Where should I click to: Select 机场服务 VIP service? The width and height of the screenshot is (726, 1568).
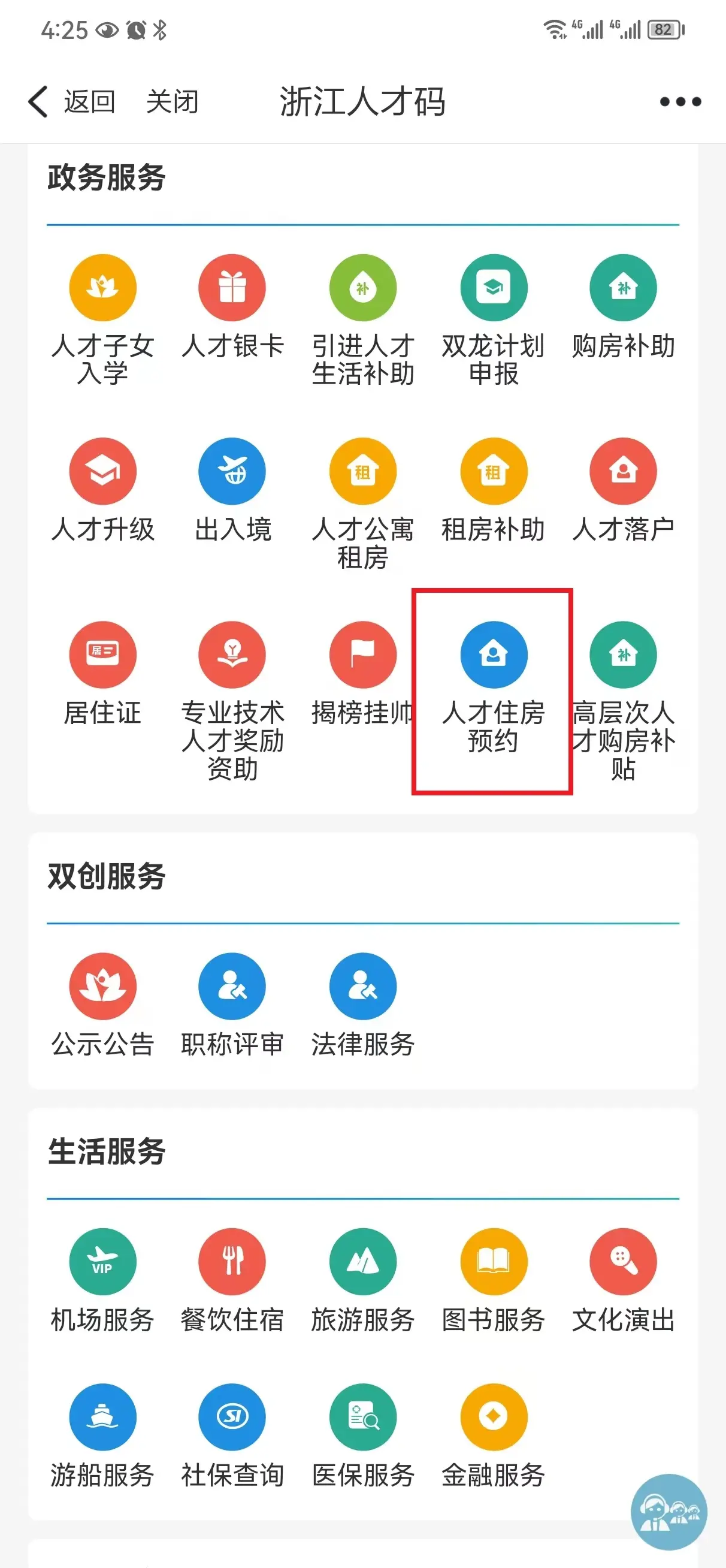pos(102,1261)
